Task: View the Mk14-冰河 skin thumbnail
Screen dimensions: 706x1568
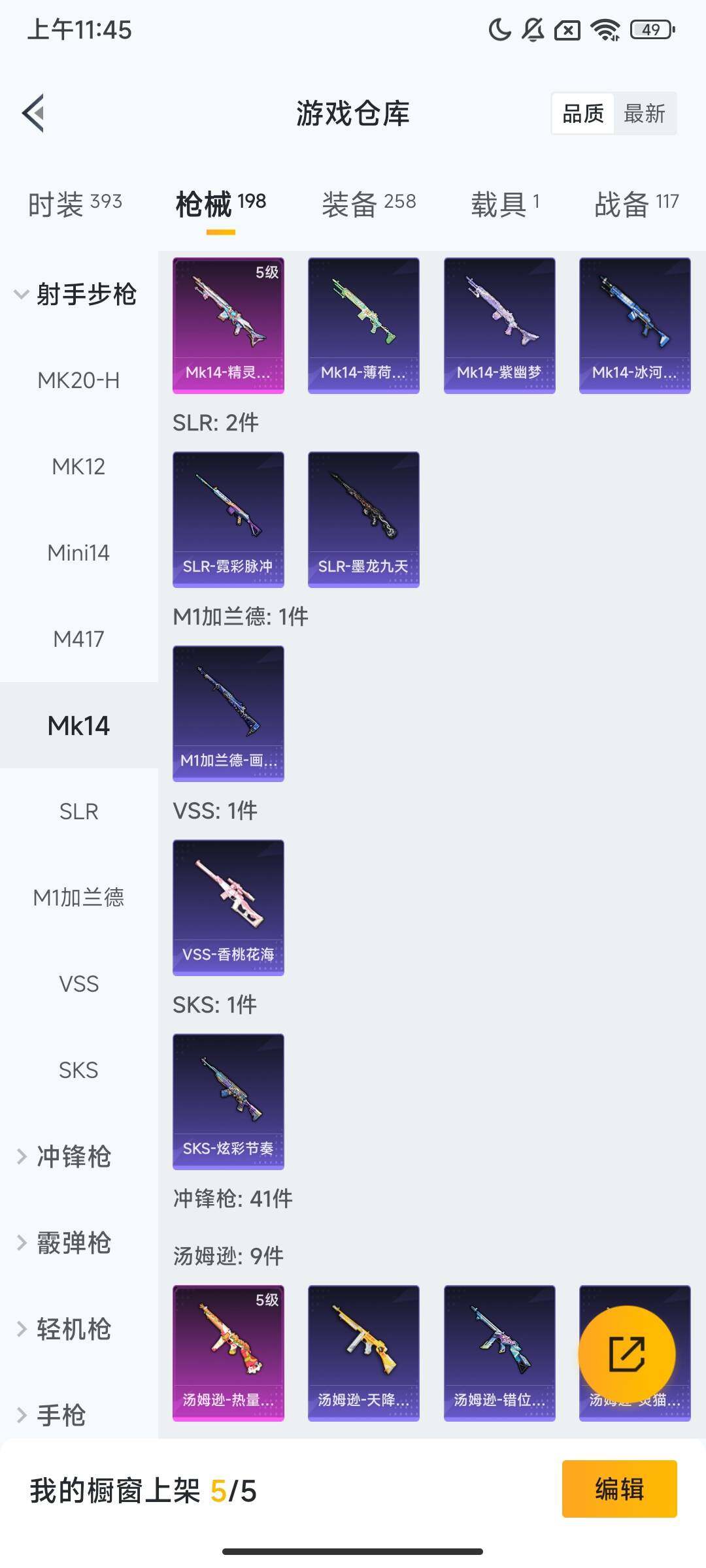Action: [x=631, y=325]
